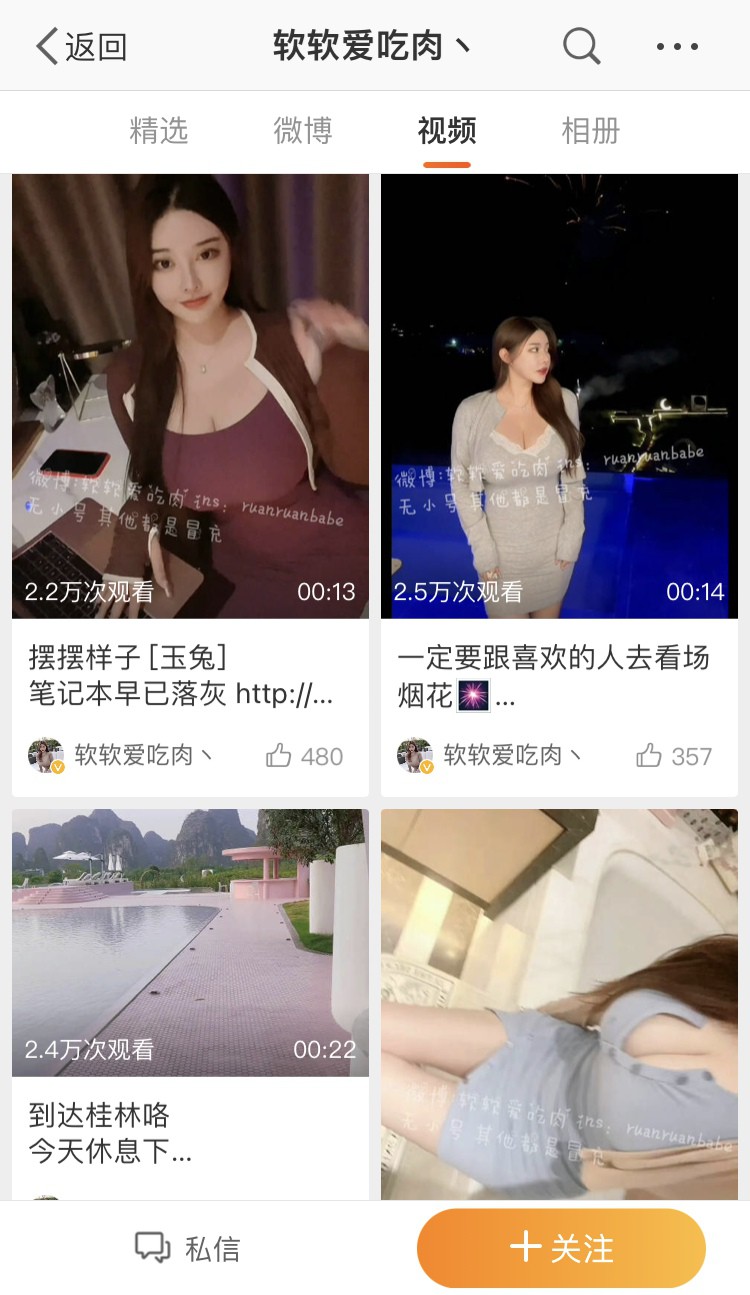Switch to the 精选 tab
750x1295 pixels.
click(x=158, y=131)
